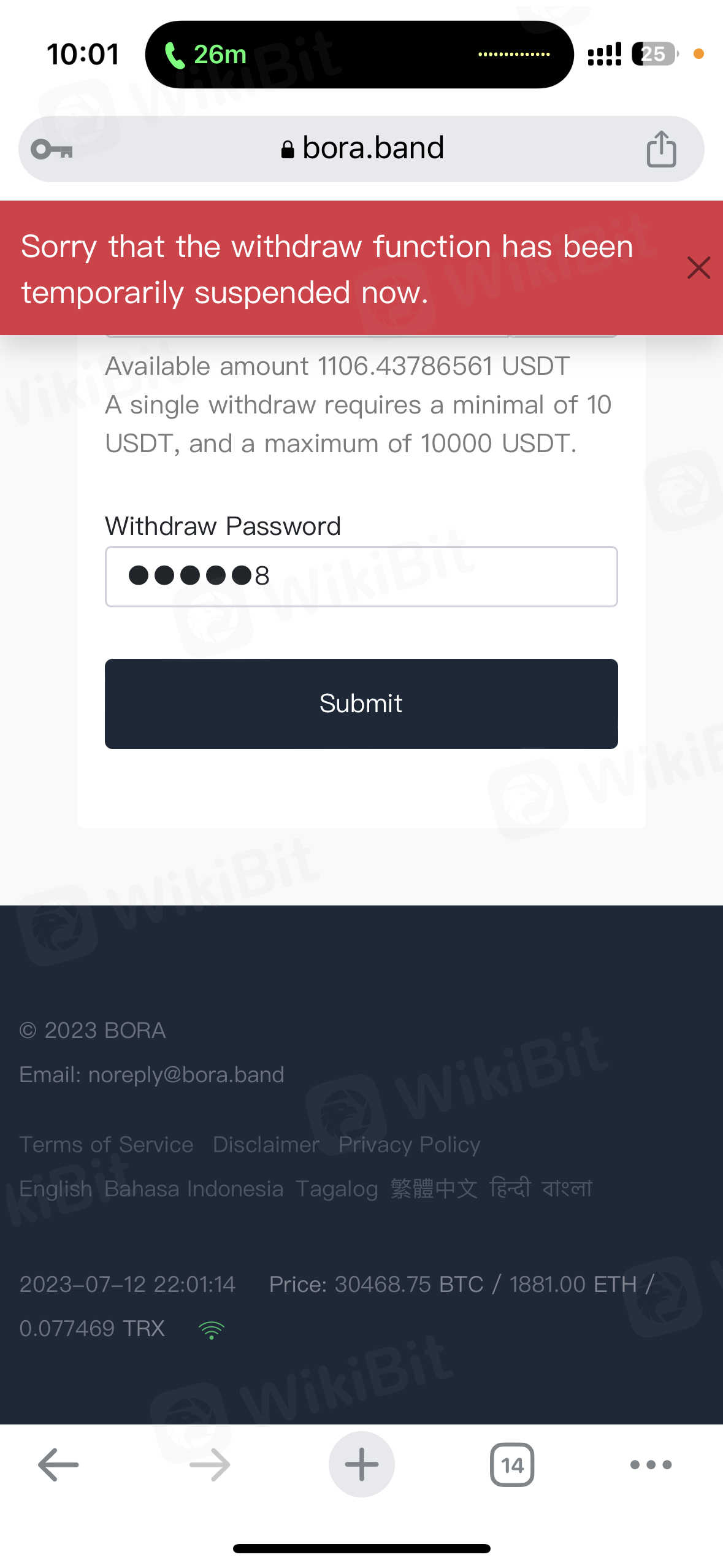Viewport: 723px width, 1568px height.
Task: Open saved passwords key icon
Action: 52,149
